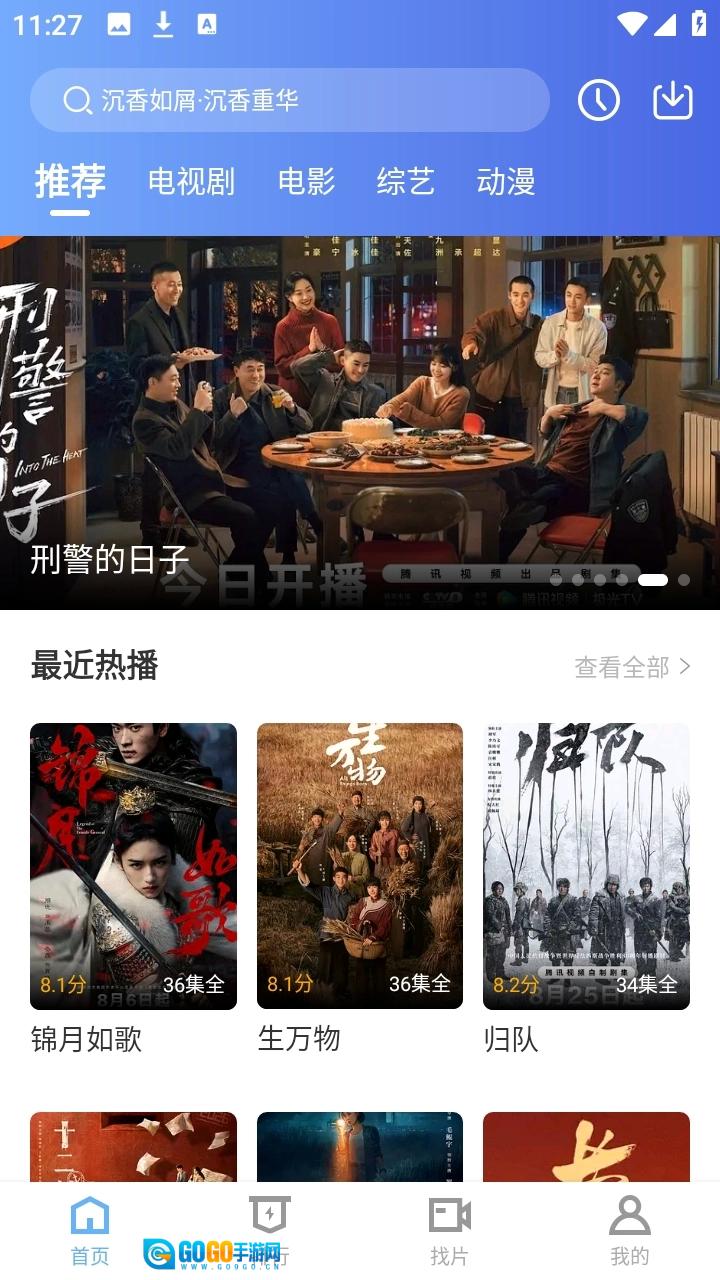Switch to the 电视剧 tab
Screen dimensions: 720x1280
(x=191, y=182)
